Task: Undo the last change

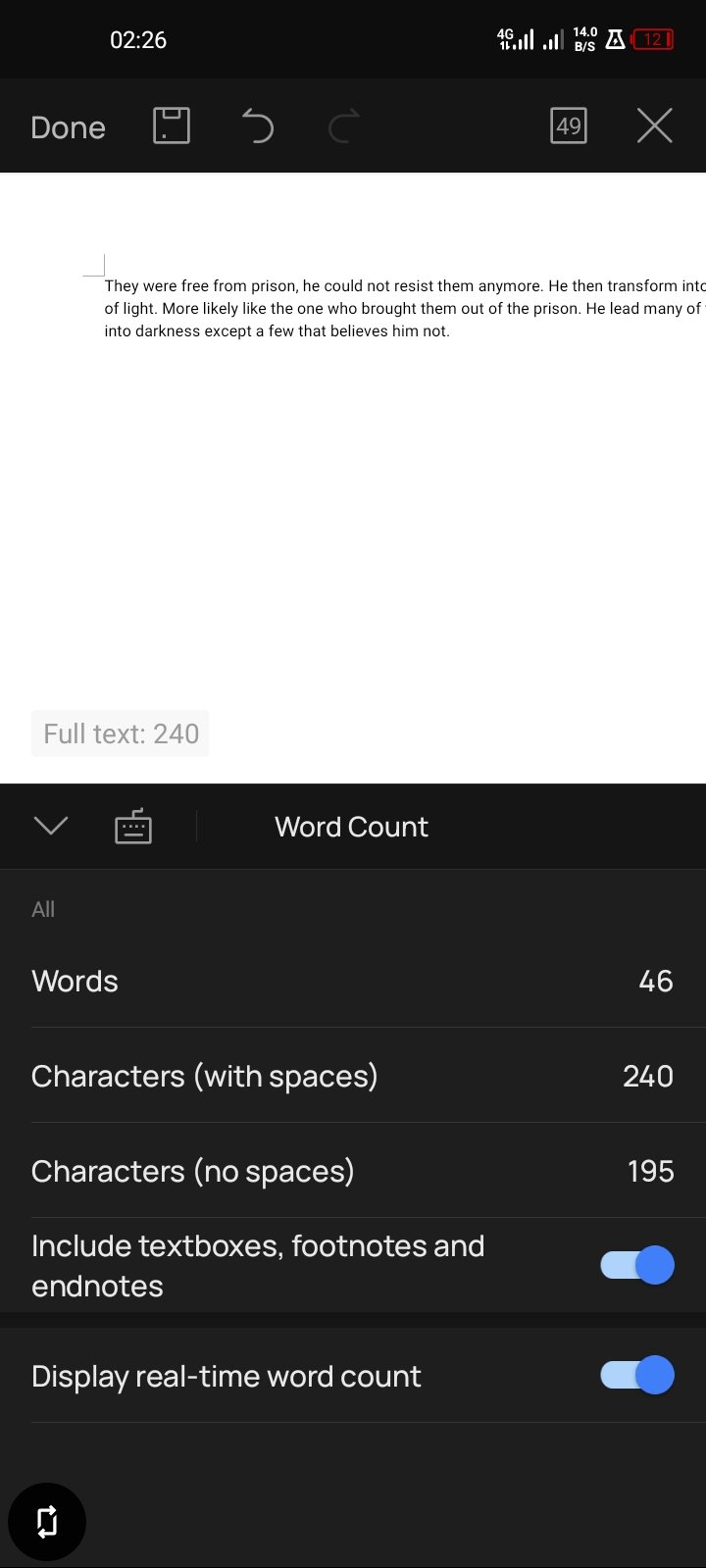Action: 258,126
